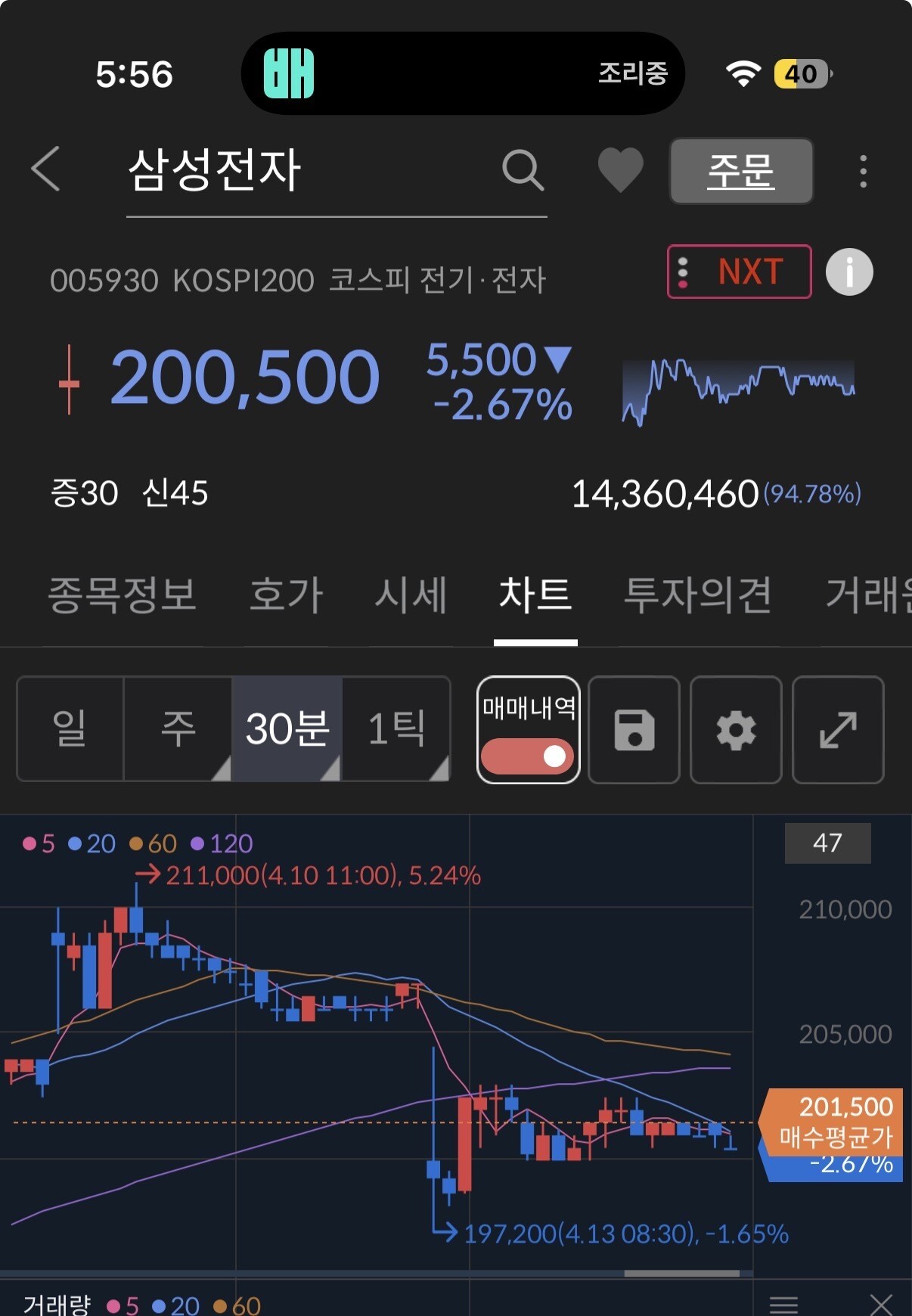Open the three-dot overflow menu
The image size is (912, 1316).
tap(863, 172)
